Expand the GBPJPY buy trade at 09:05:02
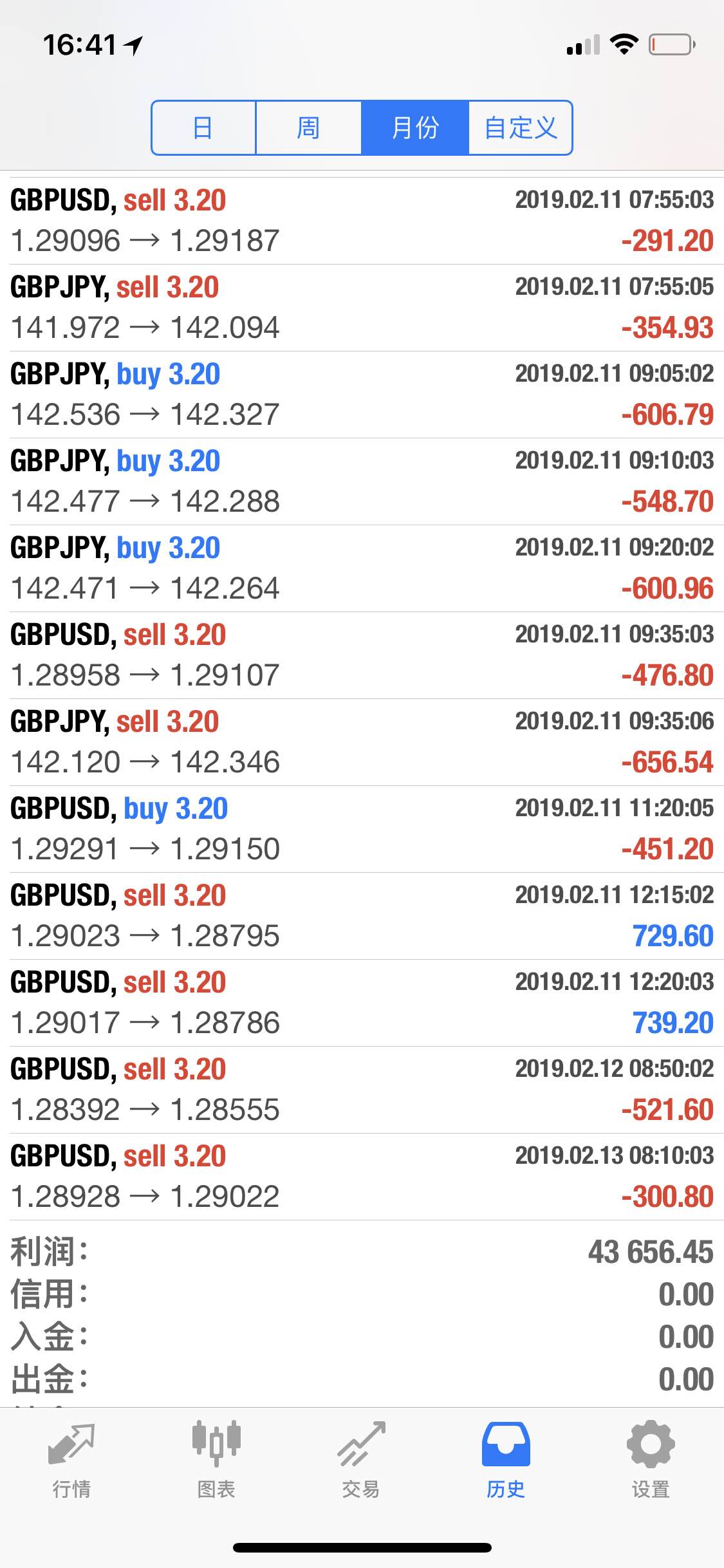Viewport: 724px width, 1568px height. click(362, 395)
